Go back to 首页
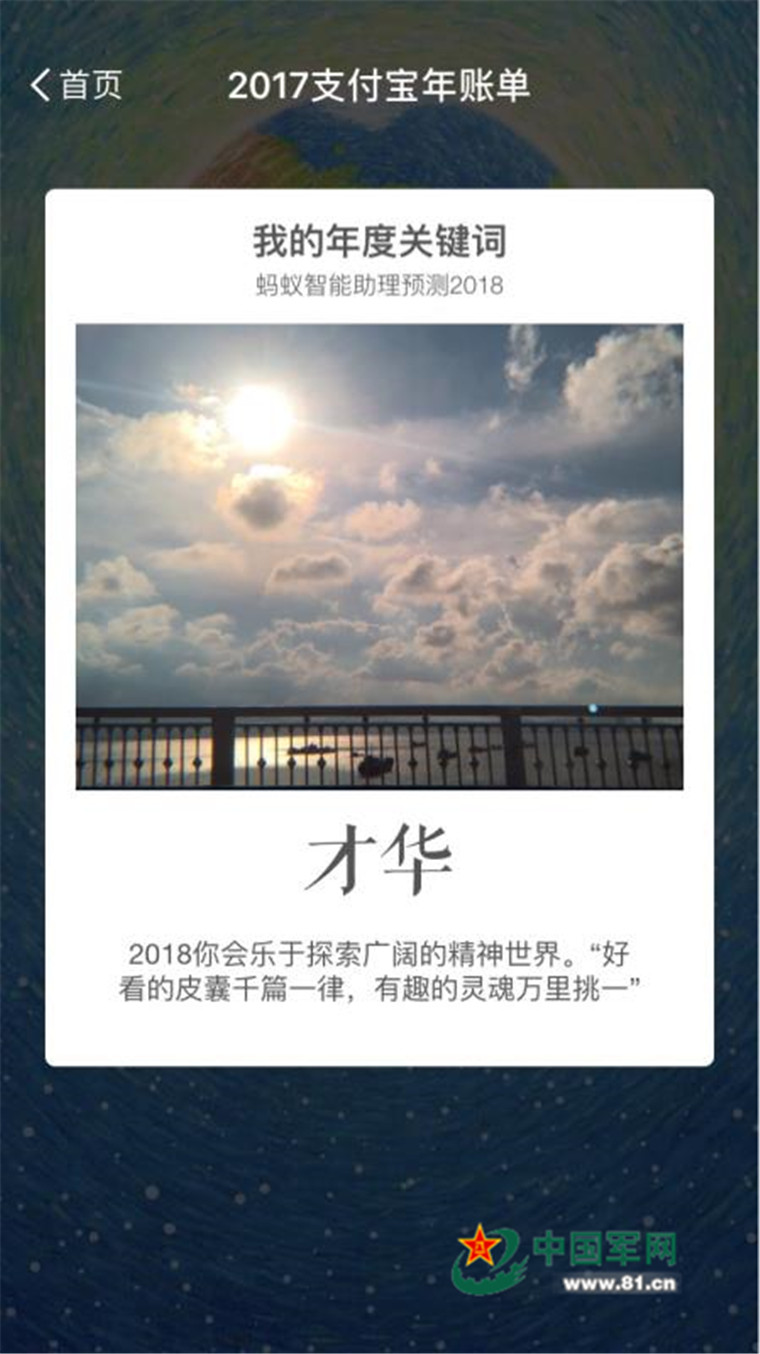 pyautogui.click(x=75, y=86)
